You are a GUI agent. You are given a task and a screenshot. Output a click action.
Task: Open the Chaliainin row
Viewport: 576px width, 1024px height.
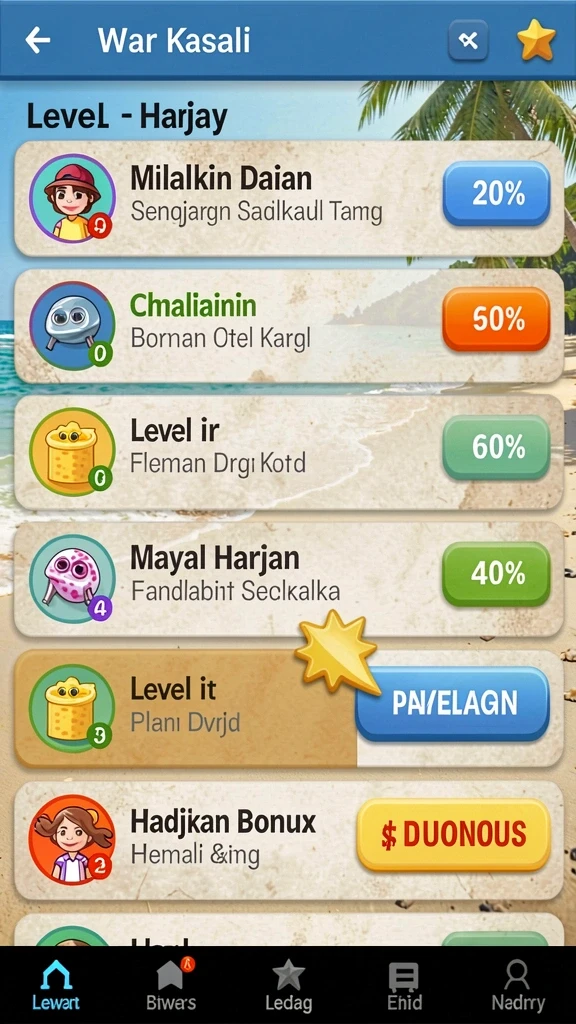click(x=289, y=325)
